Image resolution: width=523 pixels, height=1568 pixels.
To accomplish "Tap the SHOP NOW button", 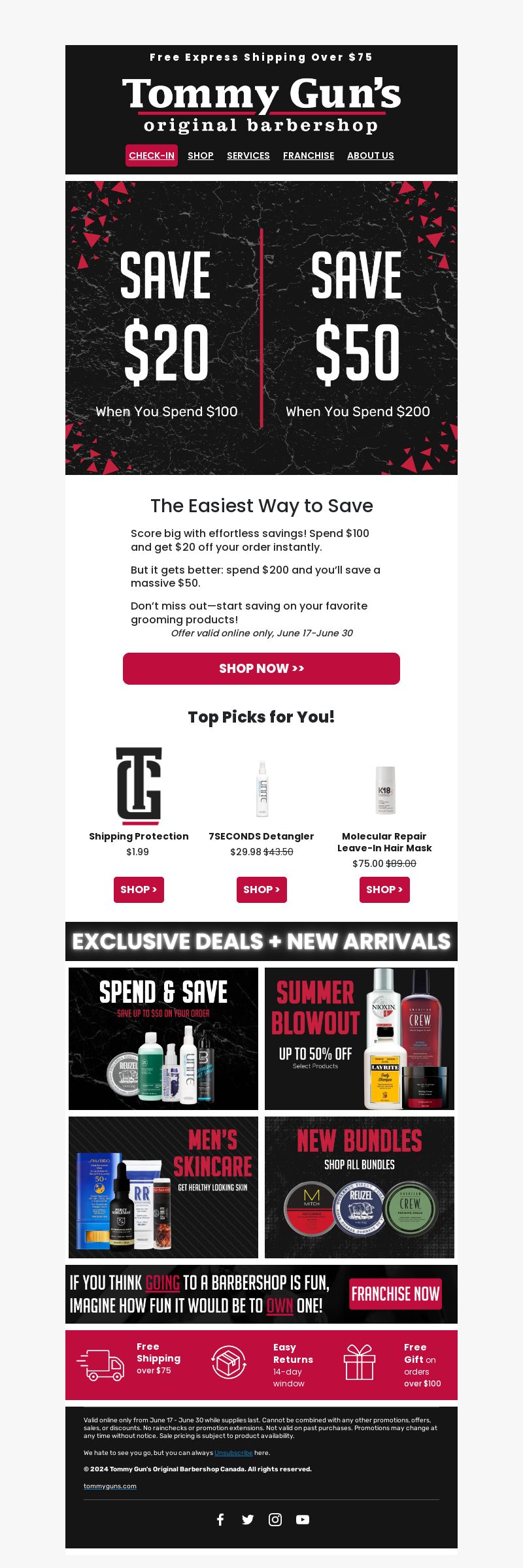I will [261, 668].
